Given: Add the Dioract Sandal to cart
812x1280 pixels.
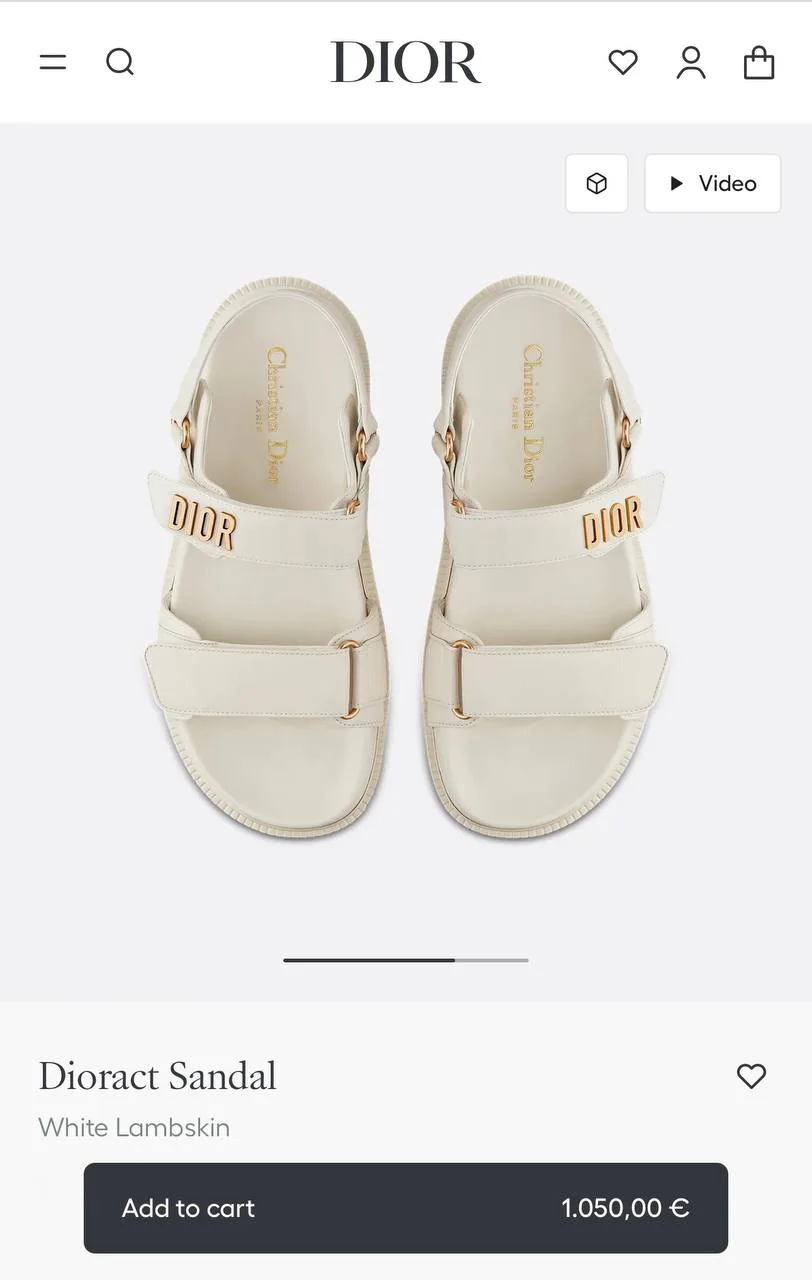Looking at the screenshot, I should (x=405, y=1208).
